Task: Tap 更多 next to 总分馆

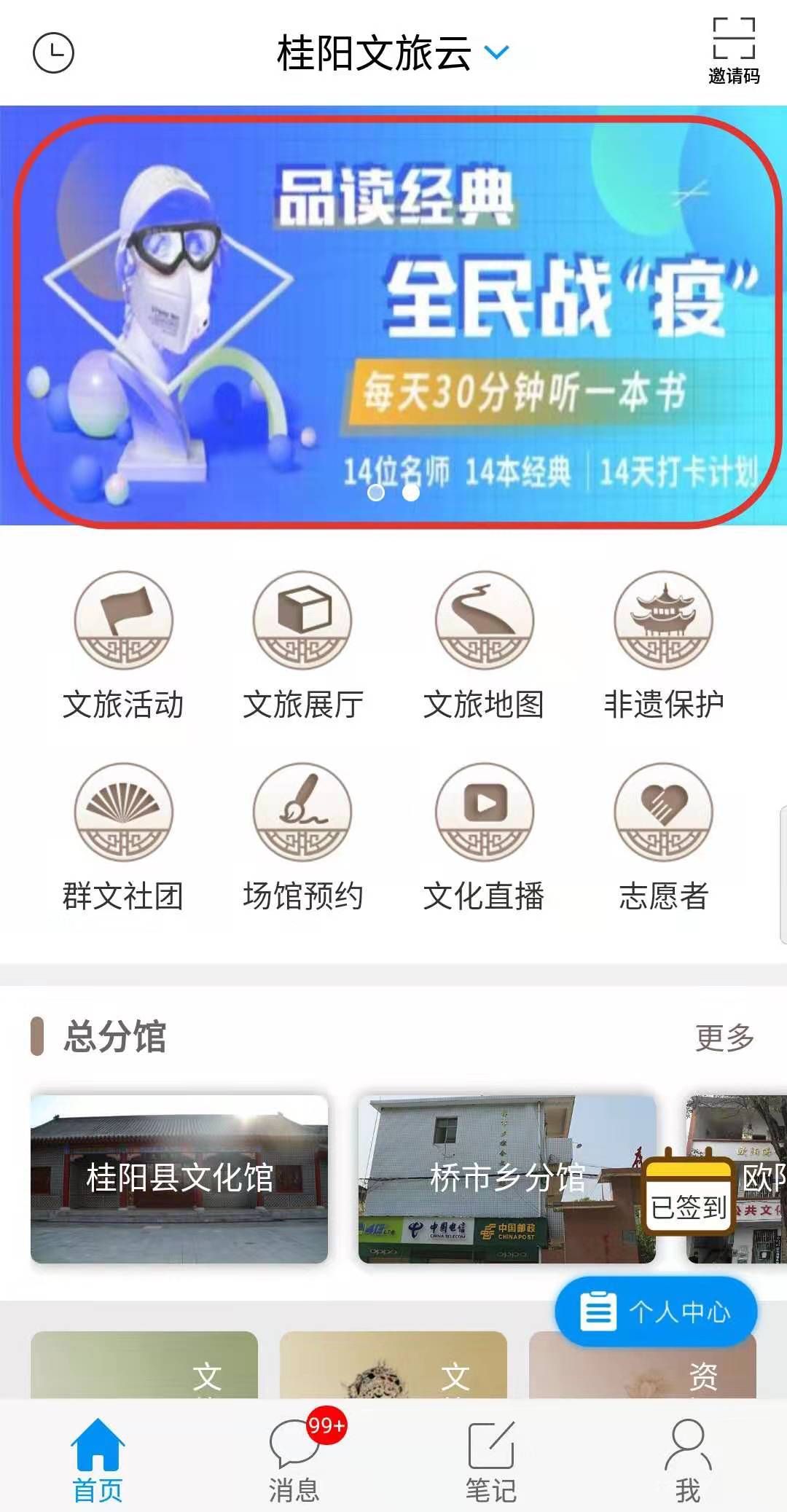Action: 724,1038
